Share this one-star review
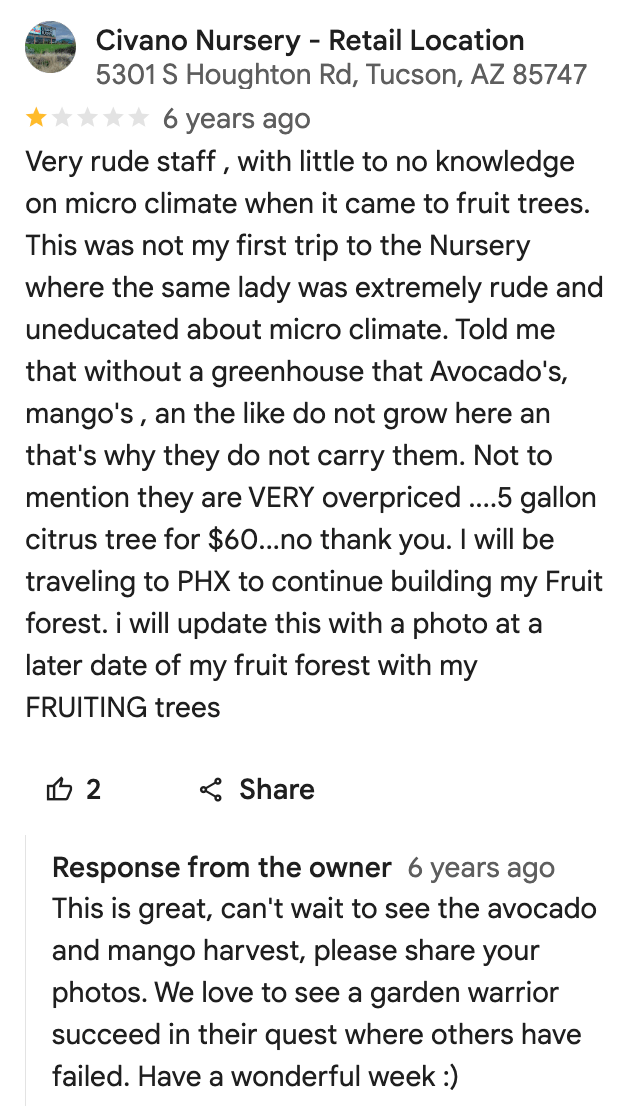Image resolution: width=630 pixels, height=1106 pixels. point(257,790)
